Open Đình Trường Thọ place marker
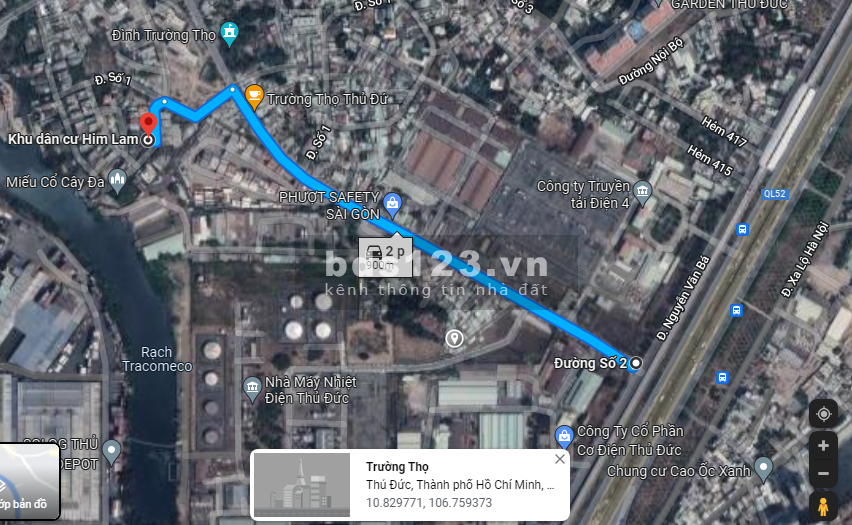Image resolution: width=852 pixels, height=525 pixels. (230, 34)
